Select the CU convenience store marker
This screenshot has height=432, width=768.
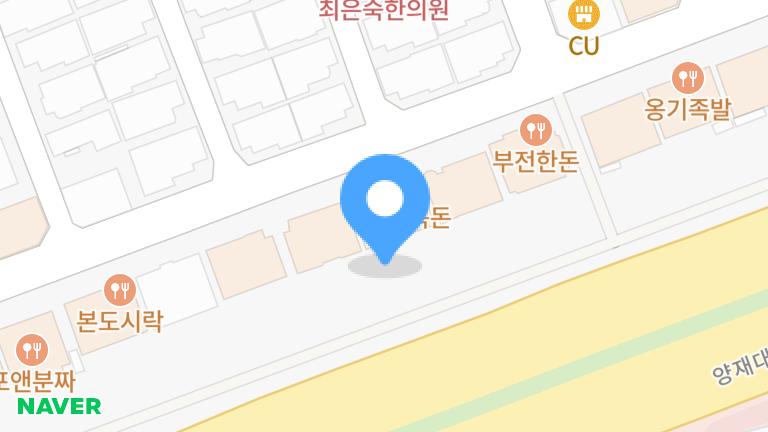point(583,14)
